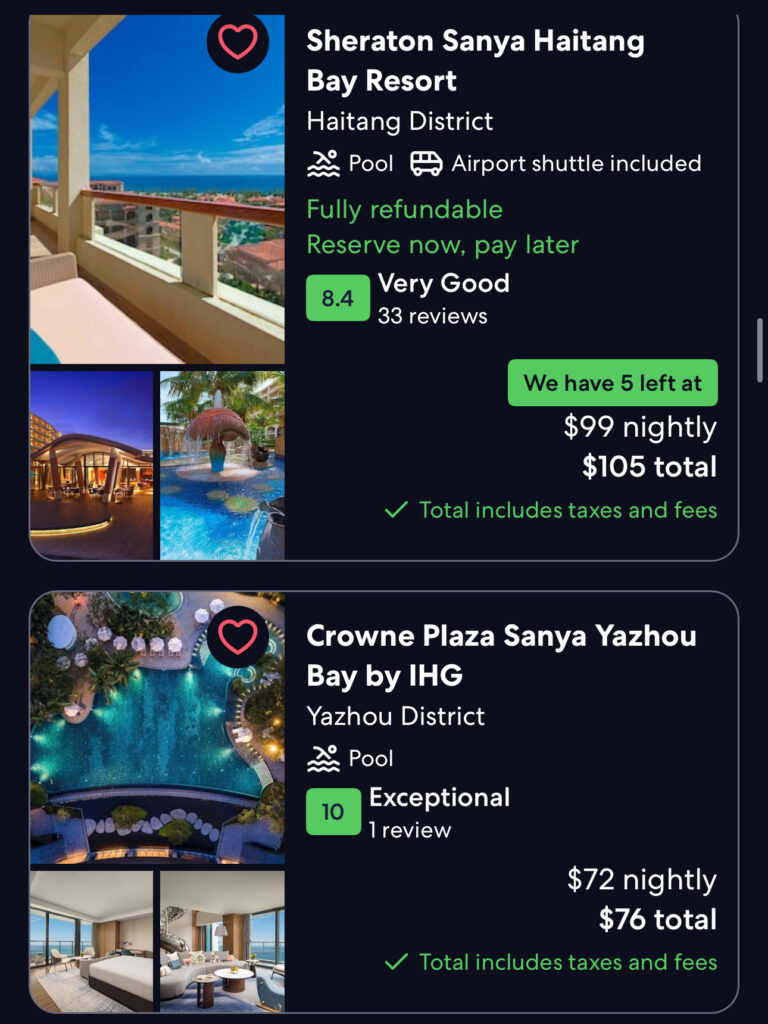
Task: Open the Sheraton Sanya Haitang Bay Resort listing
Action: (475, 60)
